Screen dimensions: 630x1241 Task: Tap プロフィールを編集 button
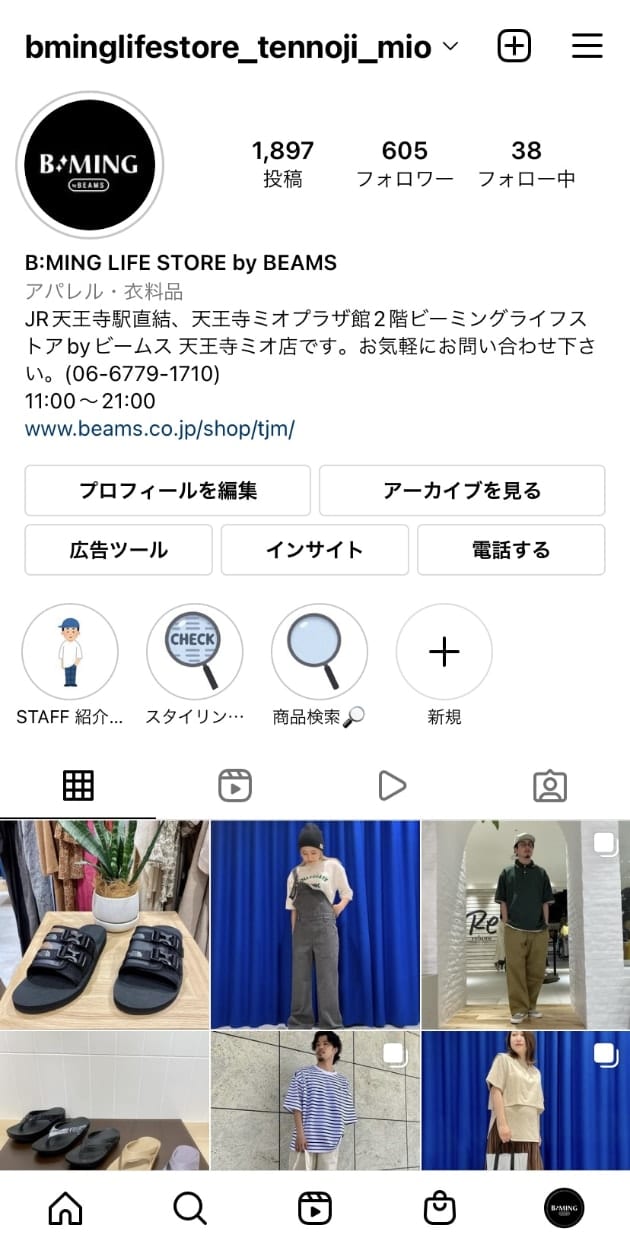click(x=168, y=490)
